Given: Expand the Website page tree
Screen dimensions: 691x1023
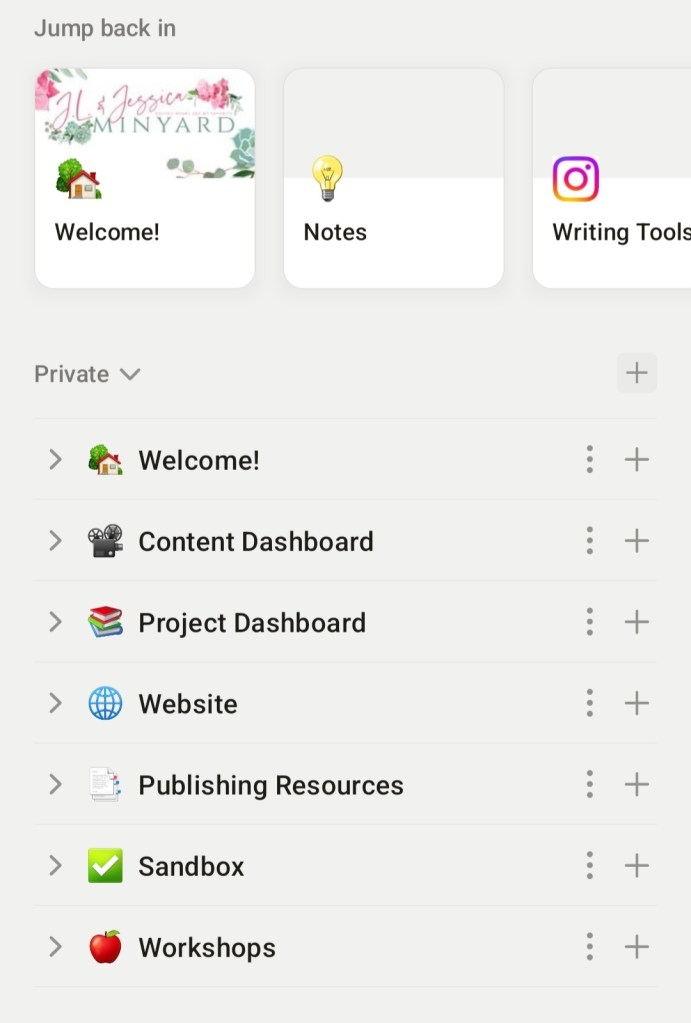Looking at the screenshot, I should (x=55, y=703).
